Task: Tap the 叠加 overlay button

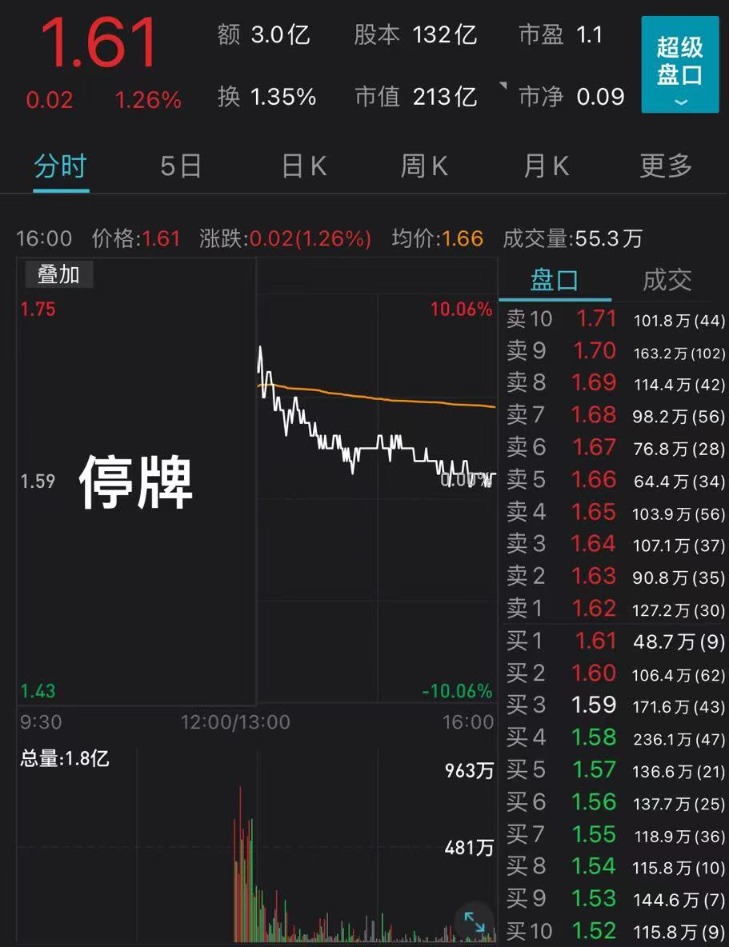Action: click(x=58, y=274)
